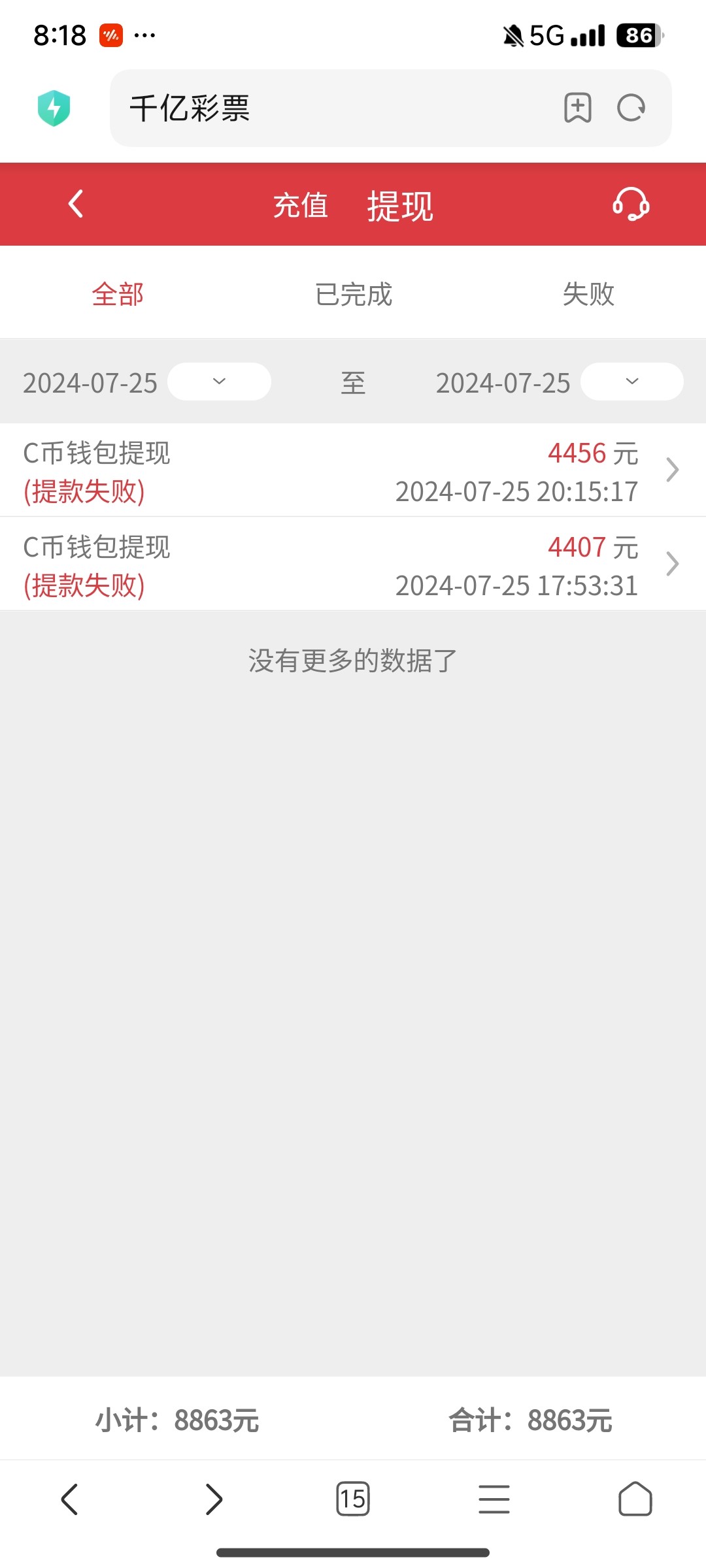Image resolution: width=706 pixels, height=1568 pixels.
Task: Expand the end date dropdown
Action: (x=630, y=382)
